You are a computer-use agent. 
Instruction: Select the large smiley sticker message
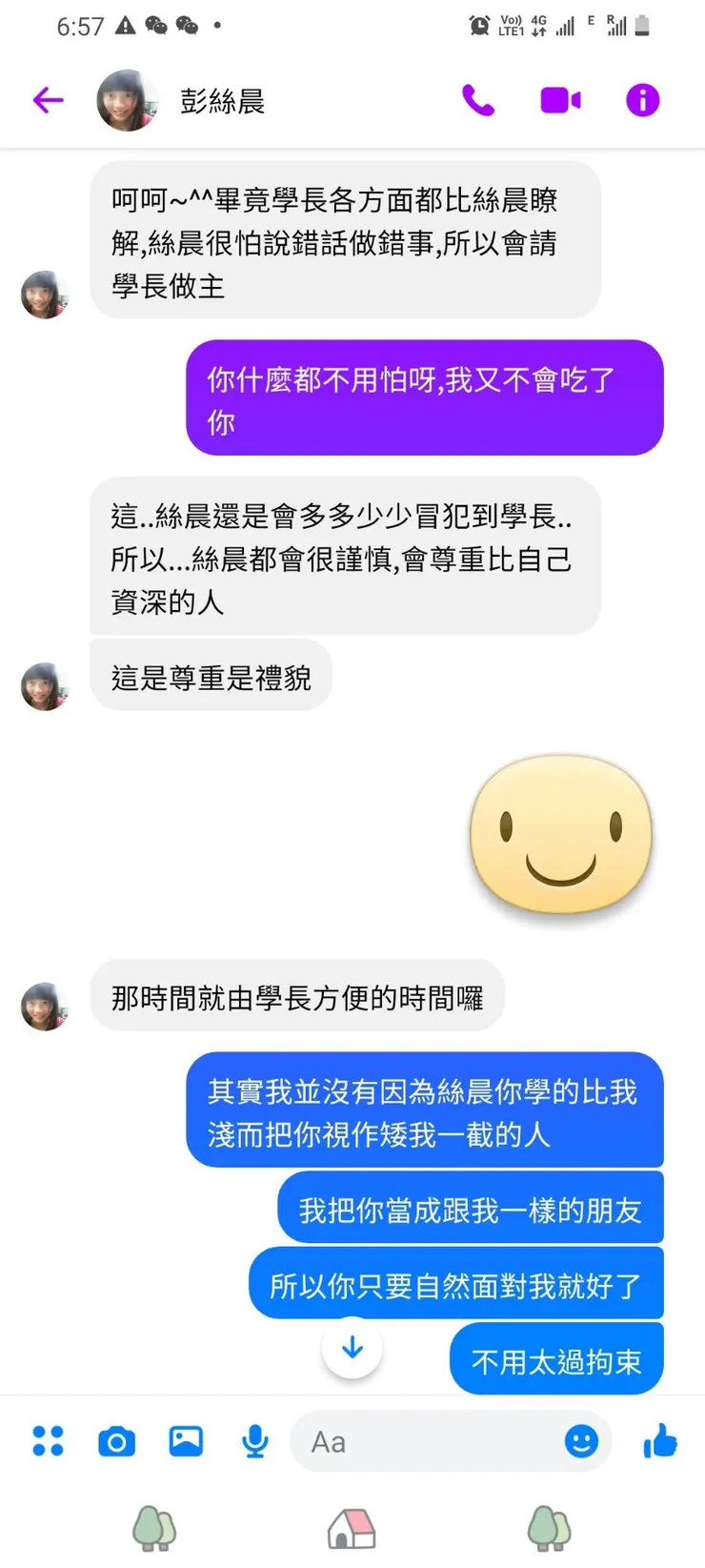(x=561, y=832)
